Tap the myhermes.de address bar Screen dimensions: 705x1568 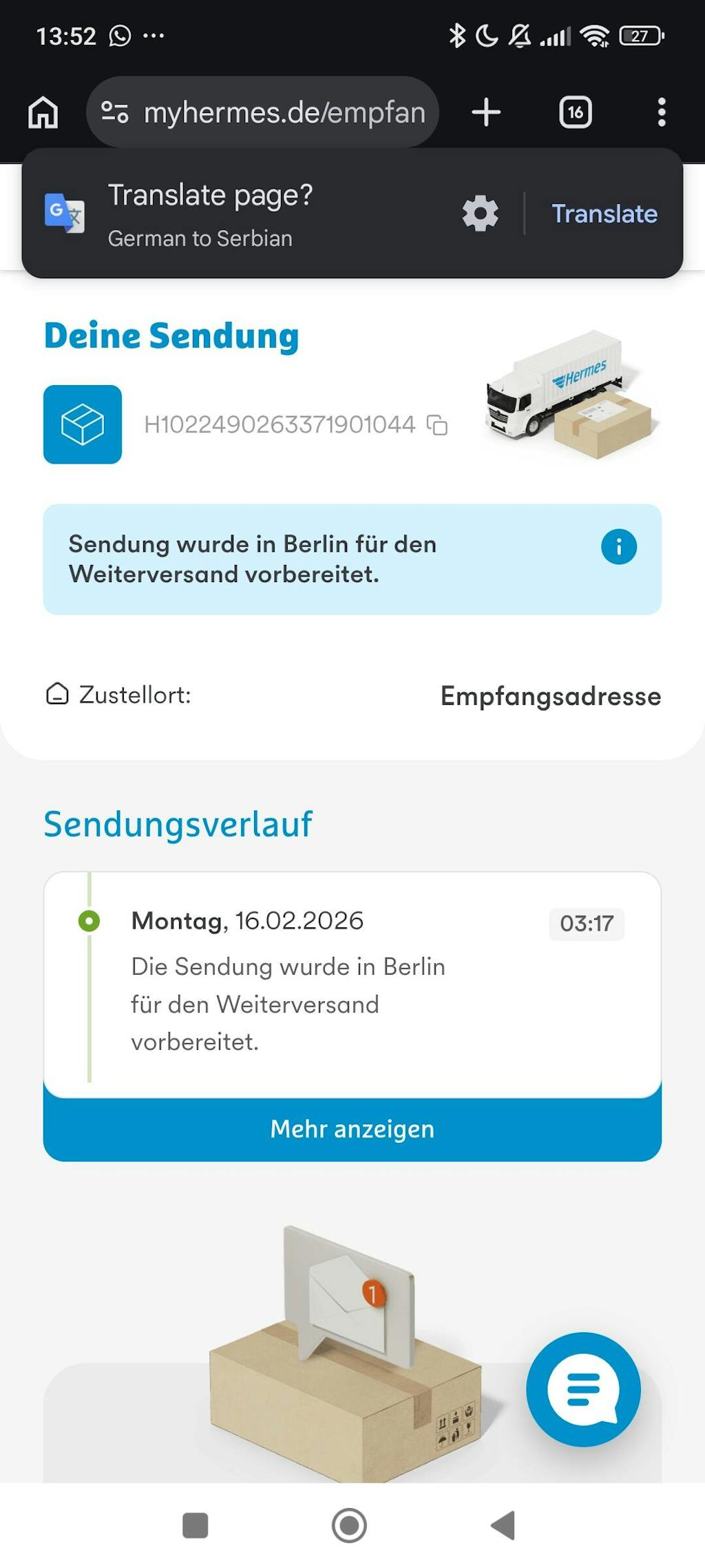[x=284, y=112]
